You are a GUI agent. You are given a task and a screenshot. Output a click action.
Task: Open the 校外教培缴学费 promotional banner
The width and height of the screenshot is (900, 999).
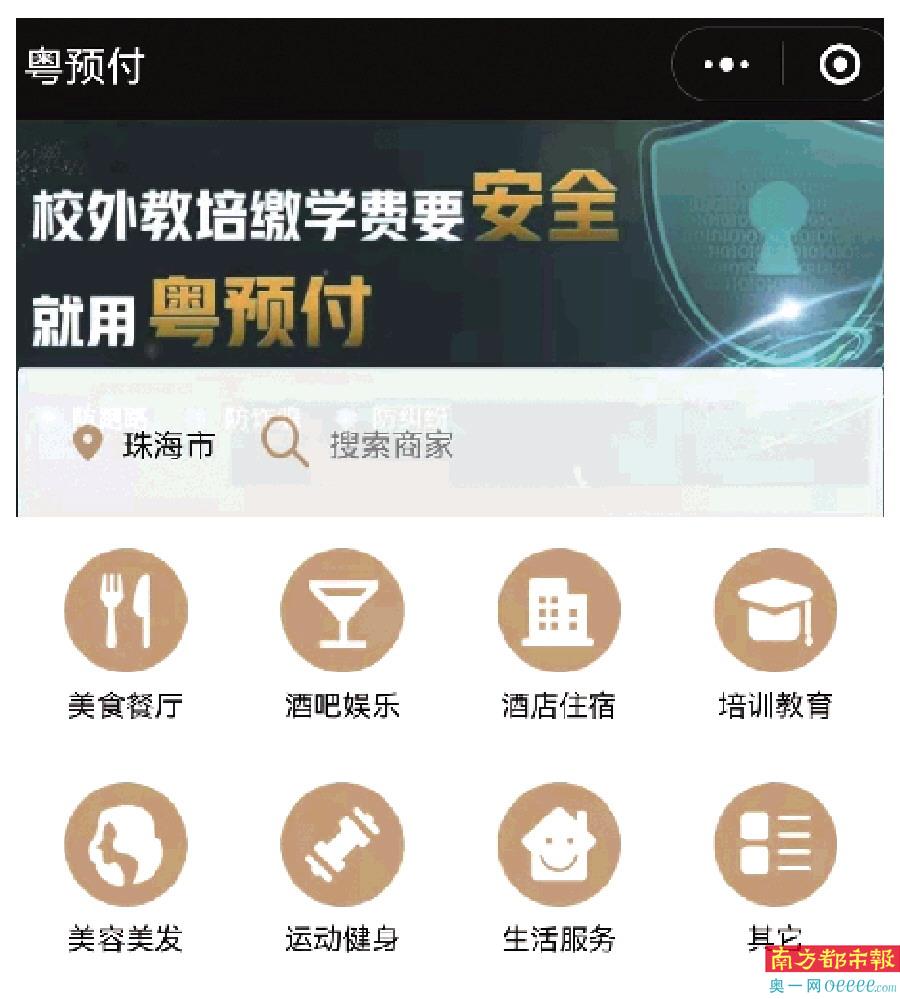(450, 245)
